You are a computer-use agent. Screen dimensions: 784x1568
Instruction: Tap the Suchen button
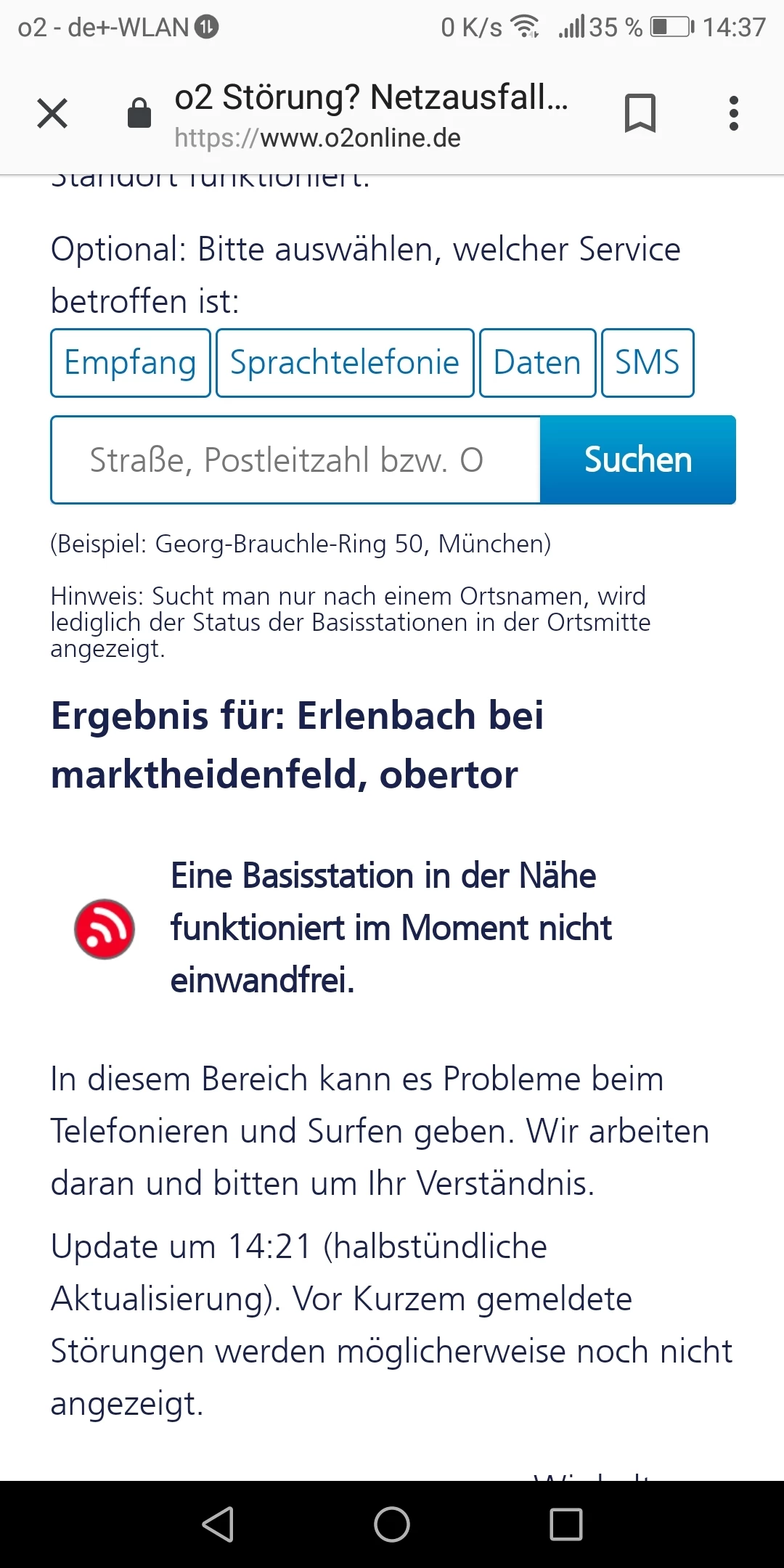[638, 460]
